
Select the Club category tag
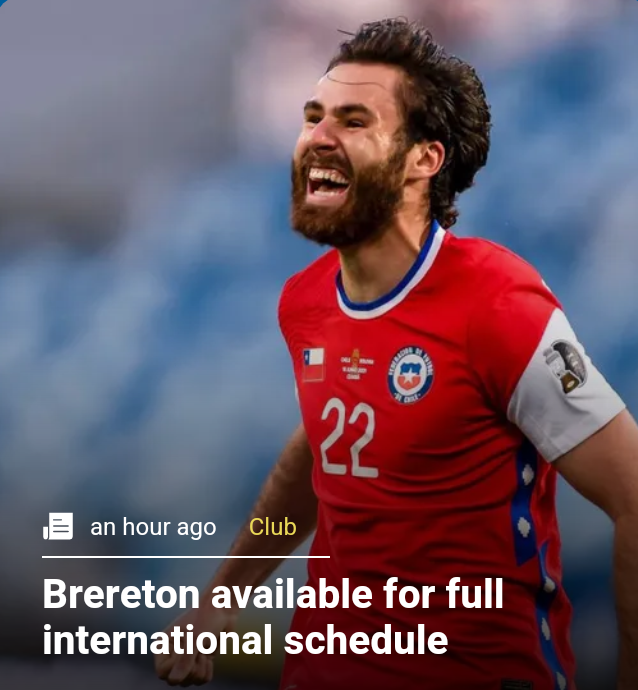tap(272, 527)
